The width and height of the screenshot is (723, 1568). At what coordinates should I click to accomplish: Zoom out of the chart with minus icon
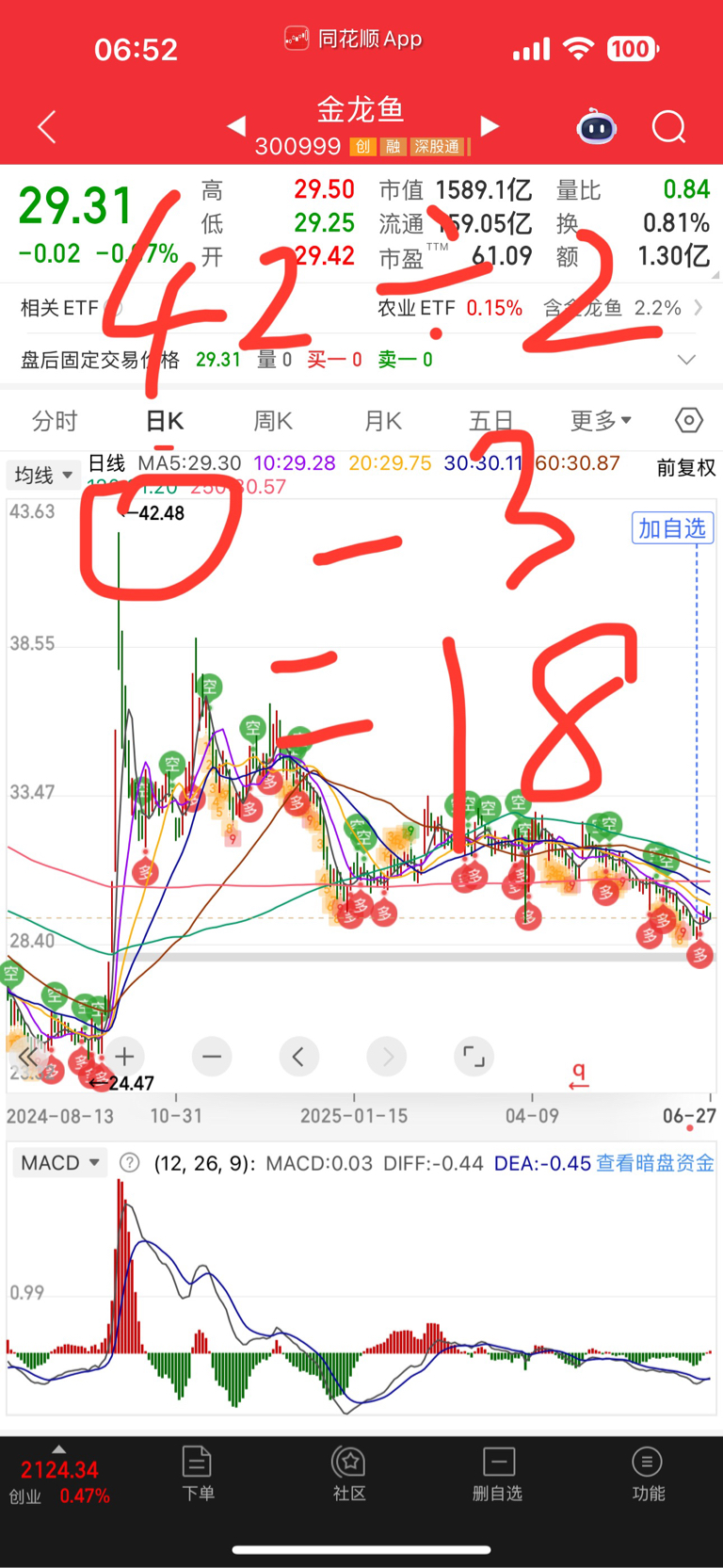[x=211, y=1057]
